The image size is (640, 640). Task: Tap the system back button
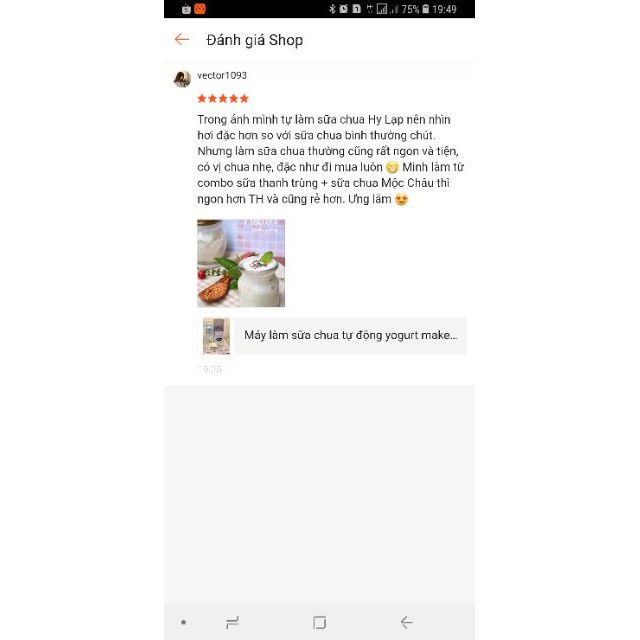[x=406, y=622]
